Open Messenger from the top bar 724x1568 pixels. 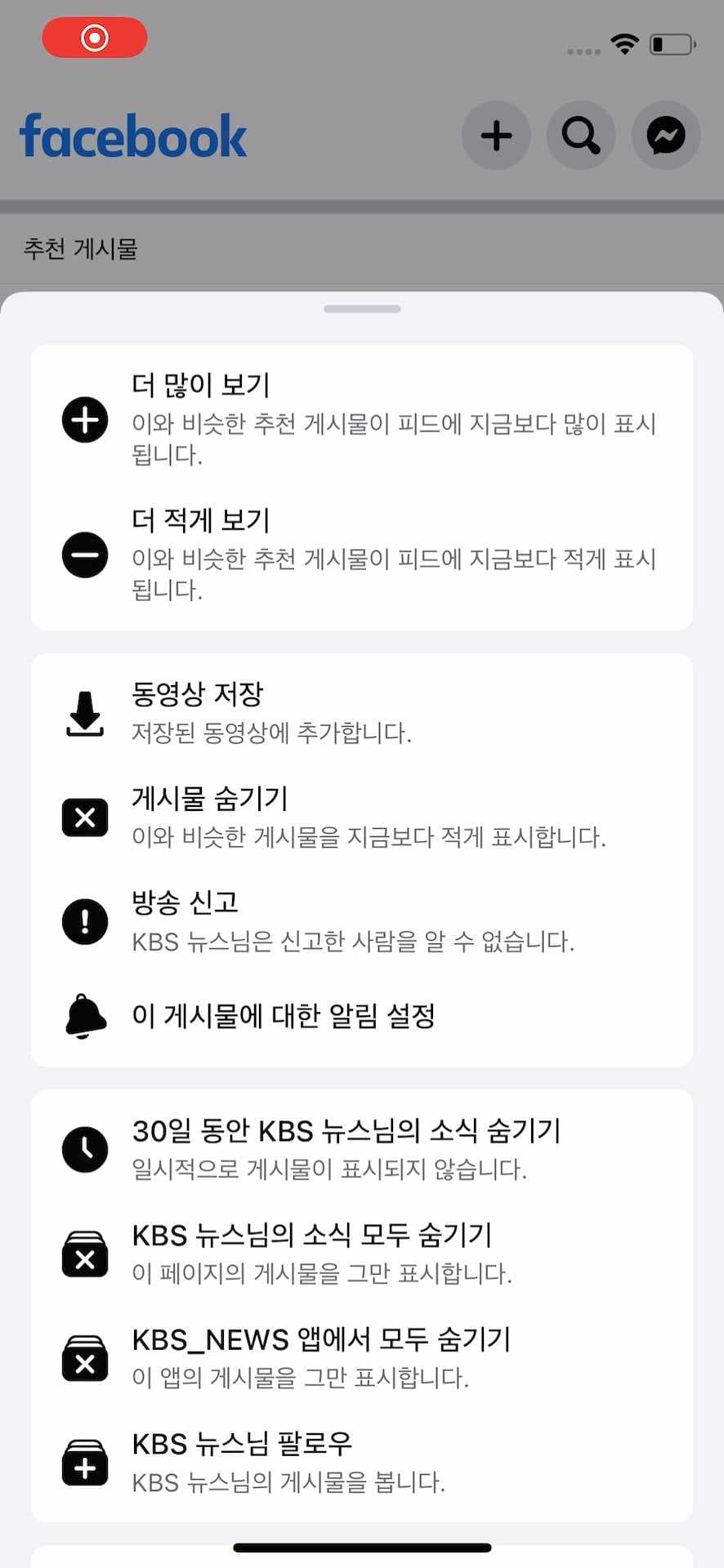(x=666, y=136)
